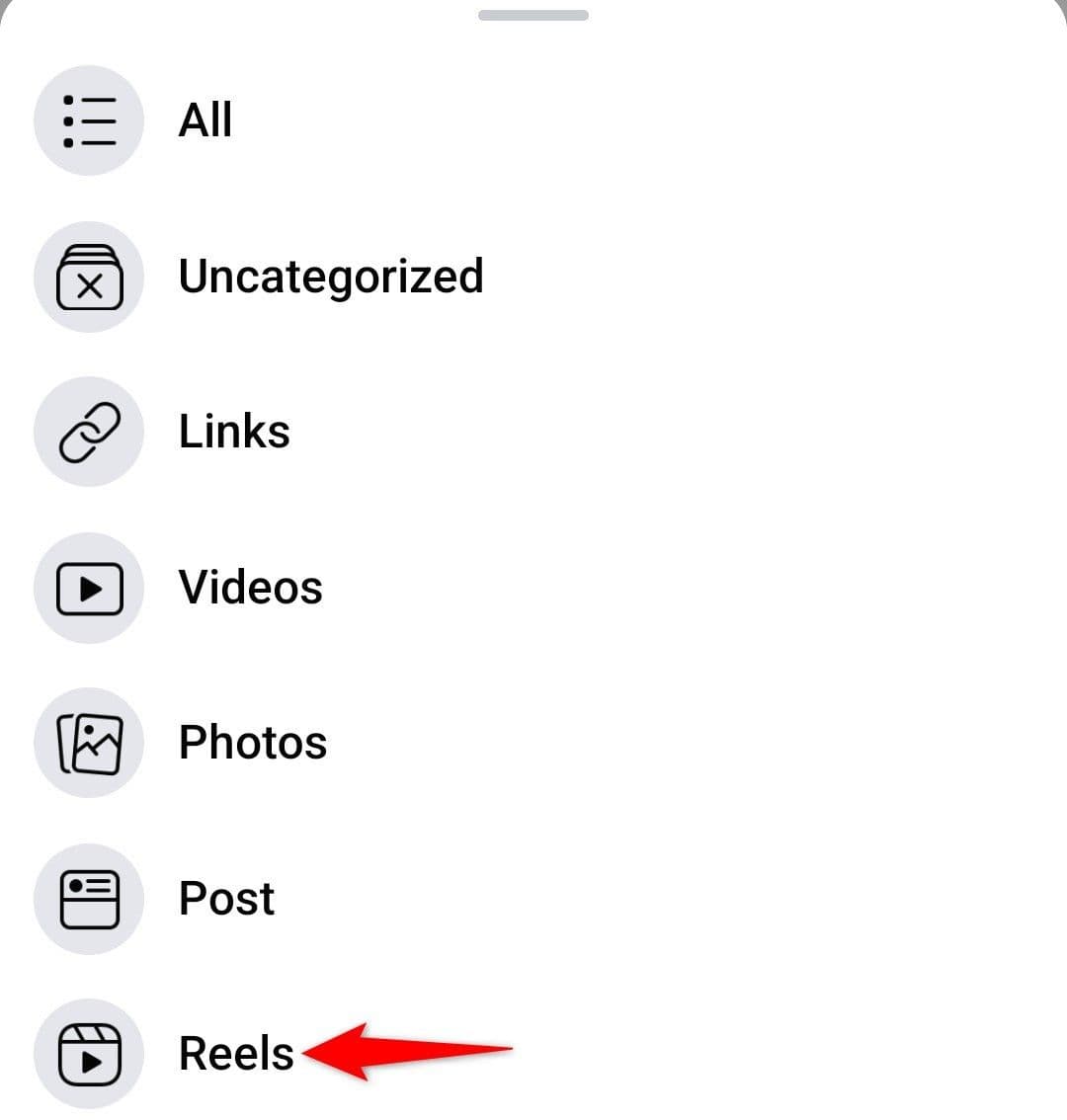
Task: Select the All category
Action: coord(205,120)
